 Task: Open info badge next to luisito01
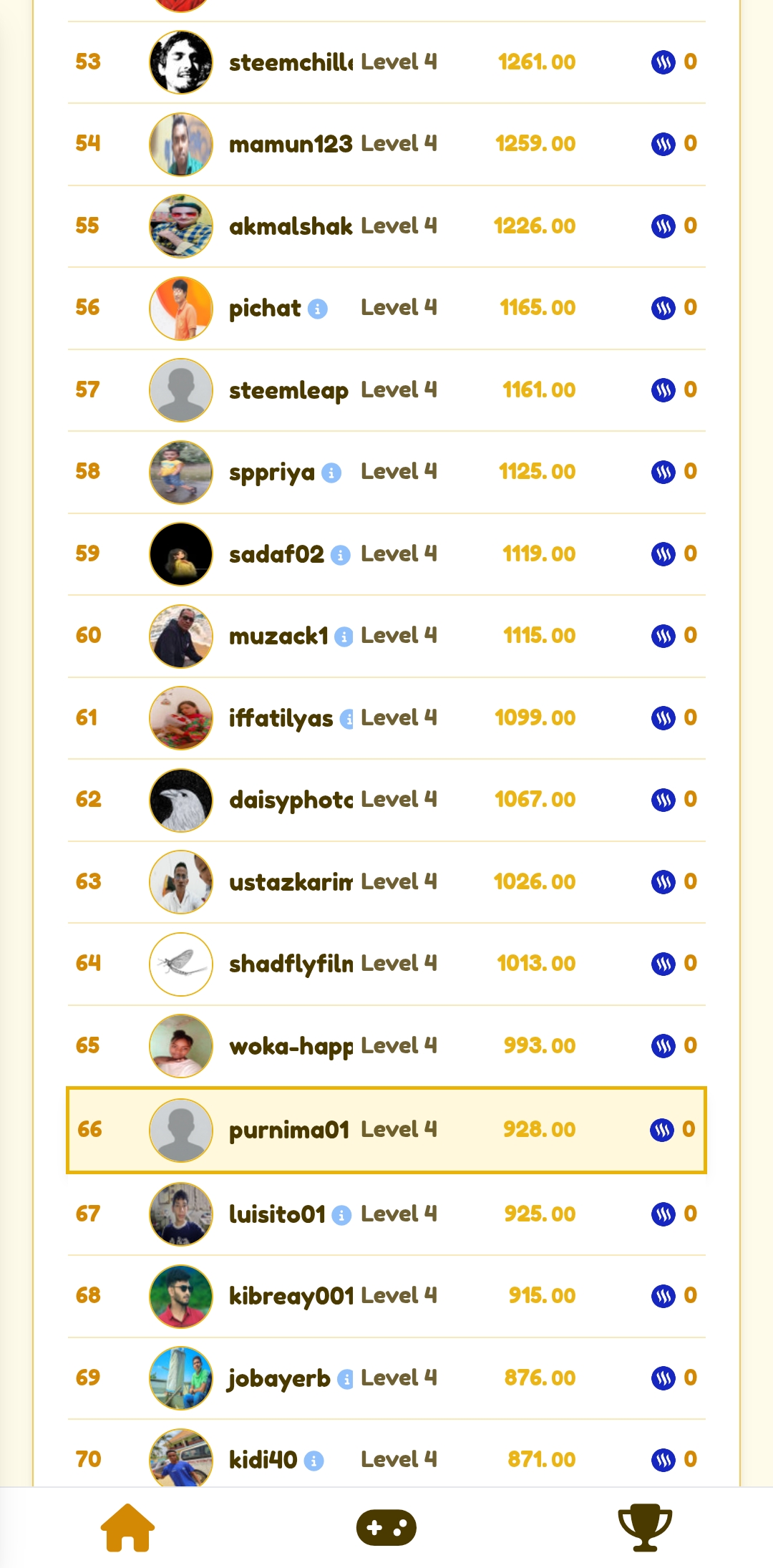click(342, 1215)
